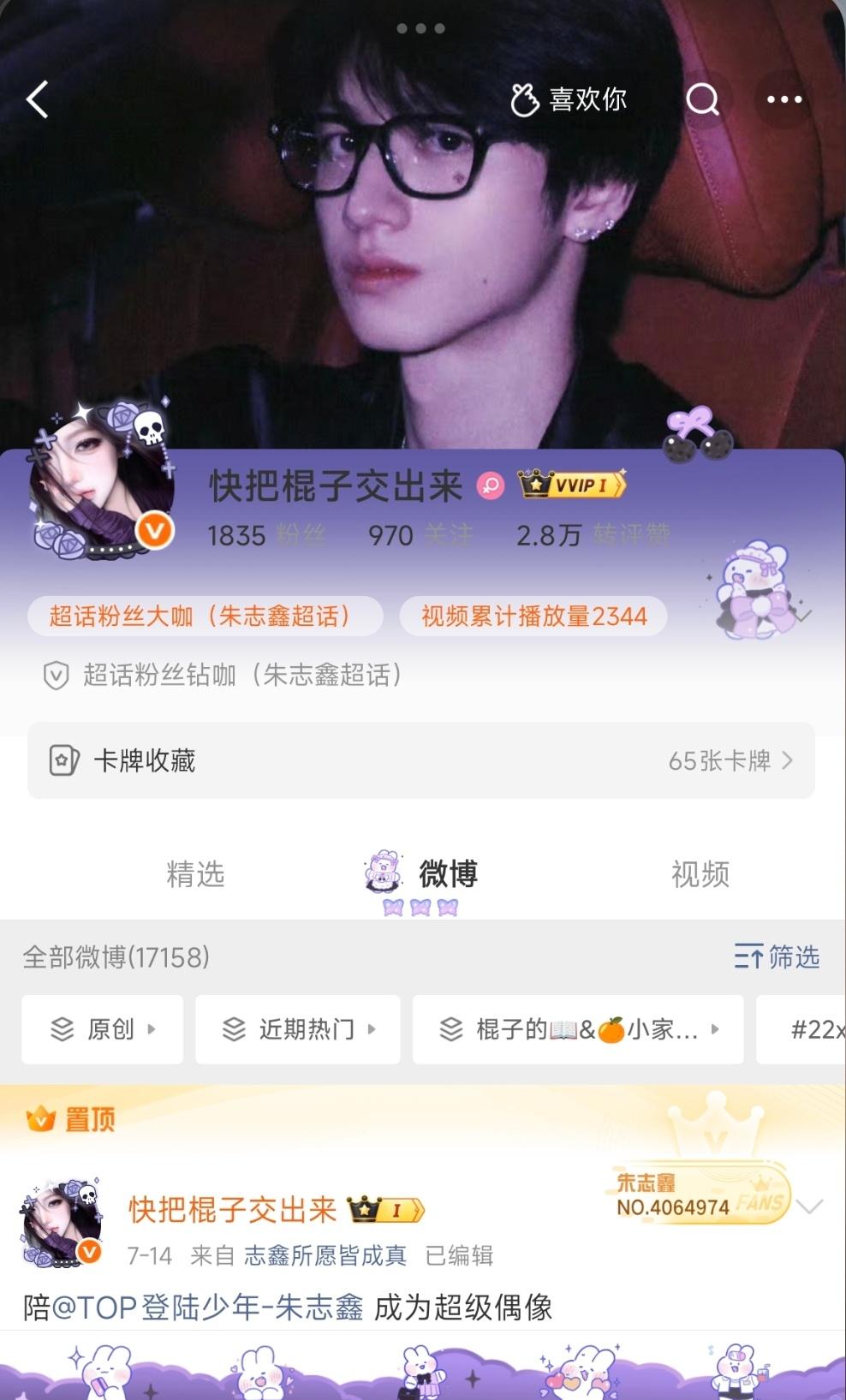Go back using the top-left arrow
846x1400 pixels.
[38, 99]
